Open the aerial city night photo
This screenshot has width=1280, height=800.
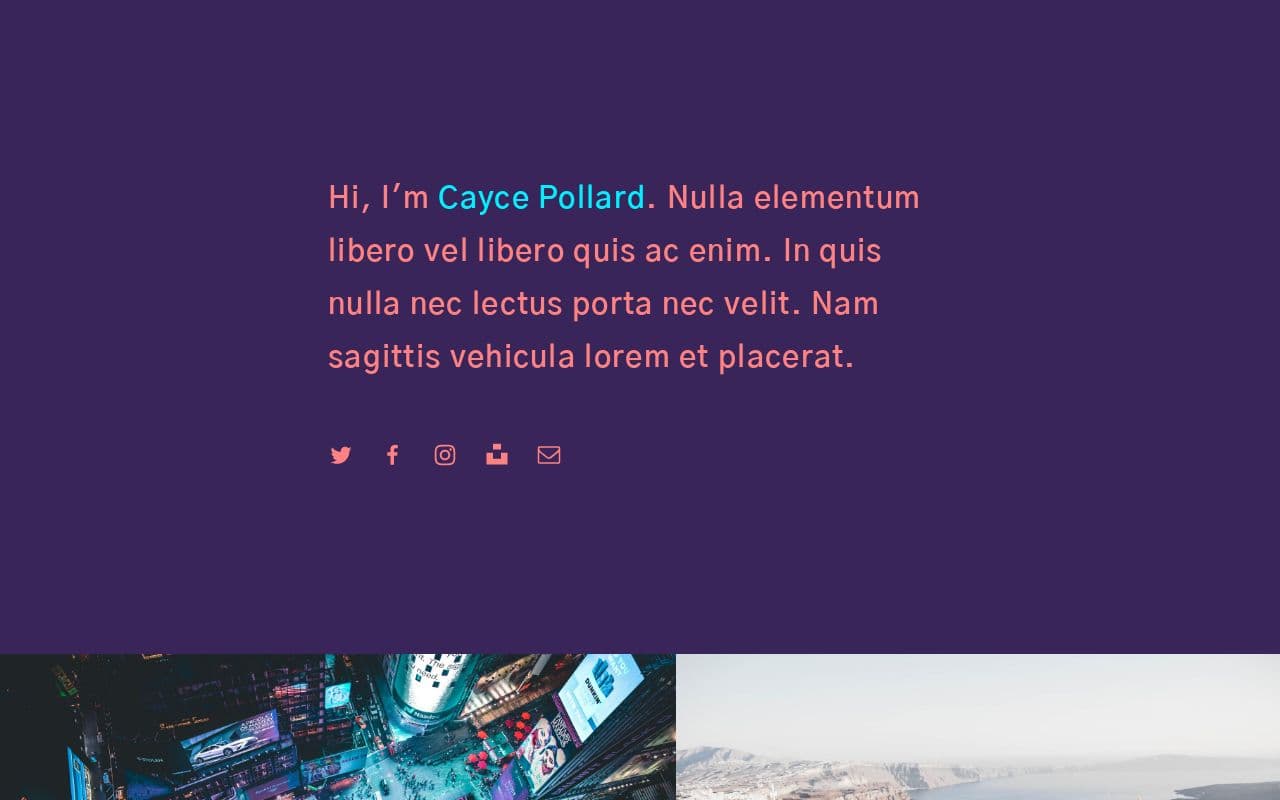point(337,727)
